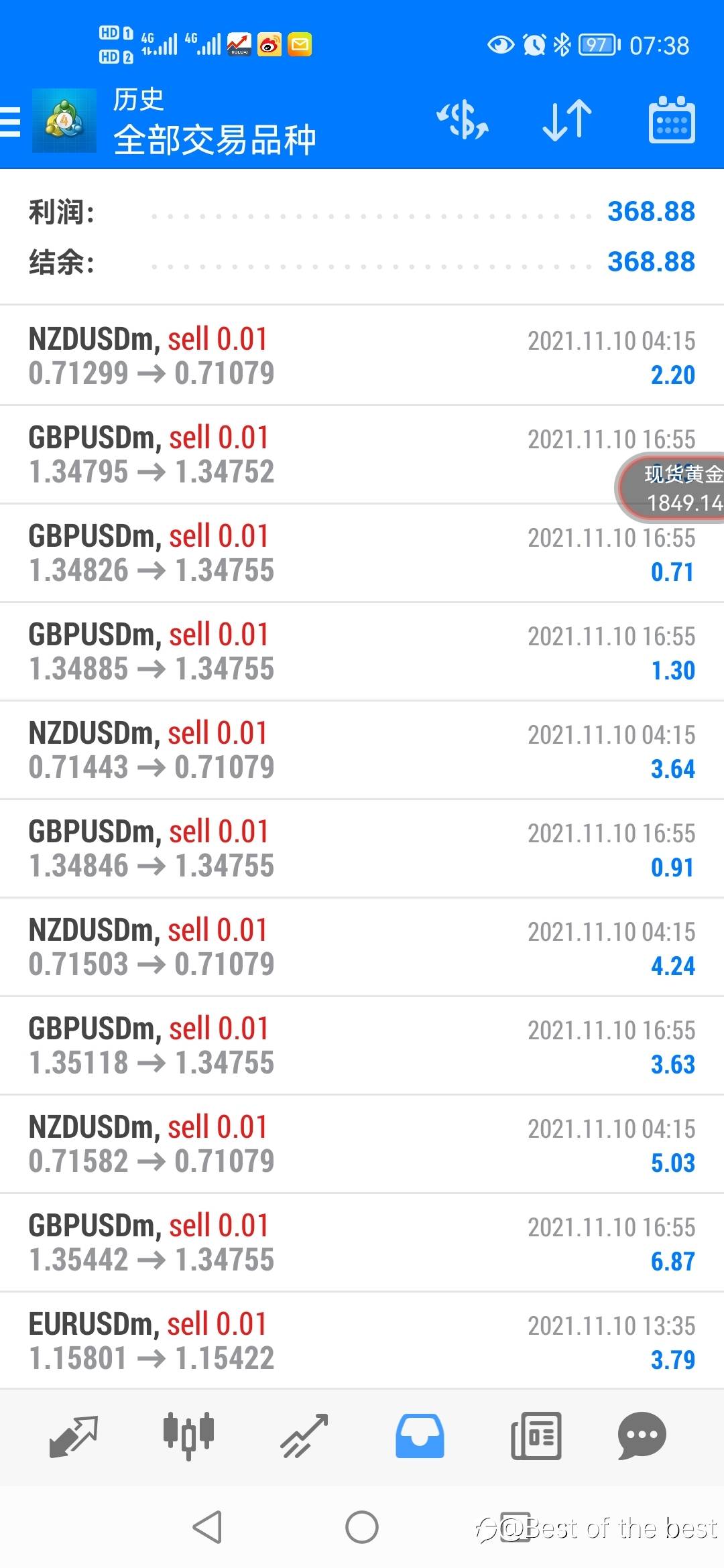
Task: Open the GBPUSDm trade with profit 6.87
Action: click(362, 1242)
